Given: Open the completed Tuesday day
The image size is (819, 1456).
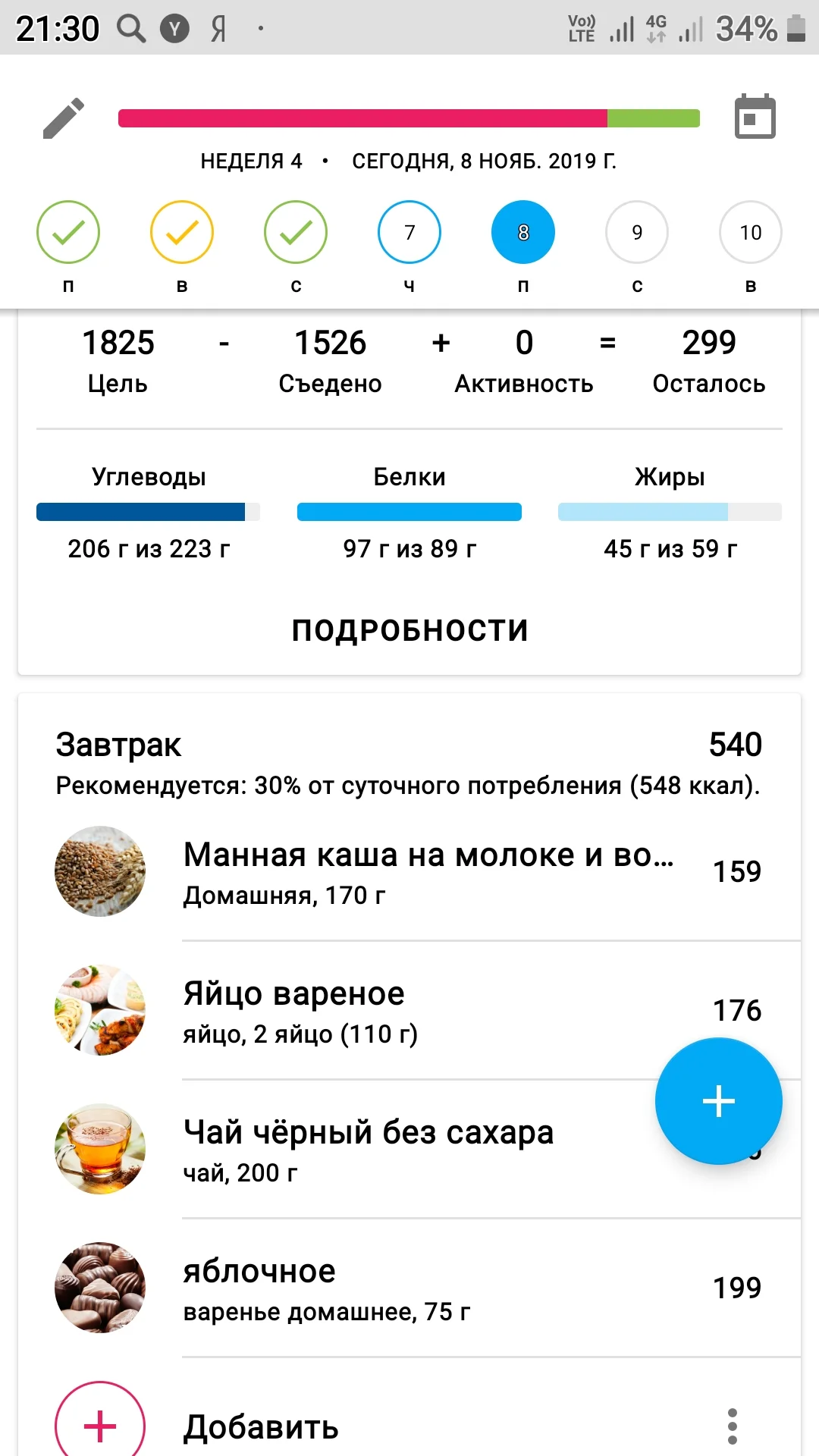Looking at the screenshot, I should tap(182, 232).
